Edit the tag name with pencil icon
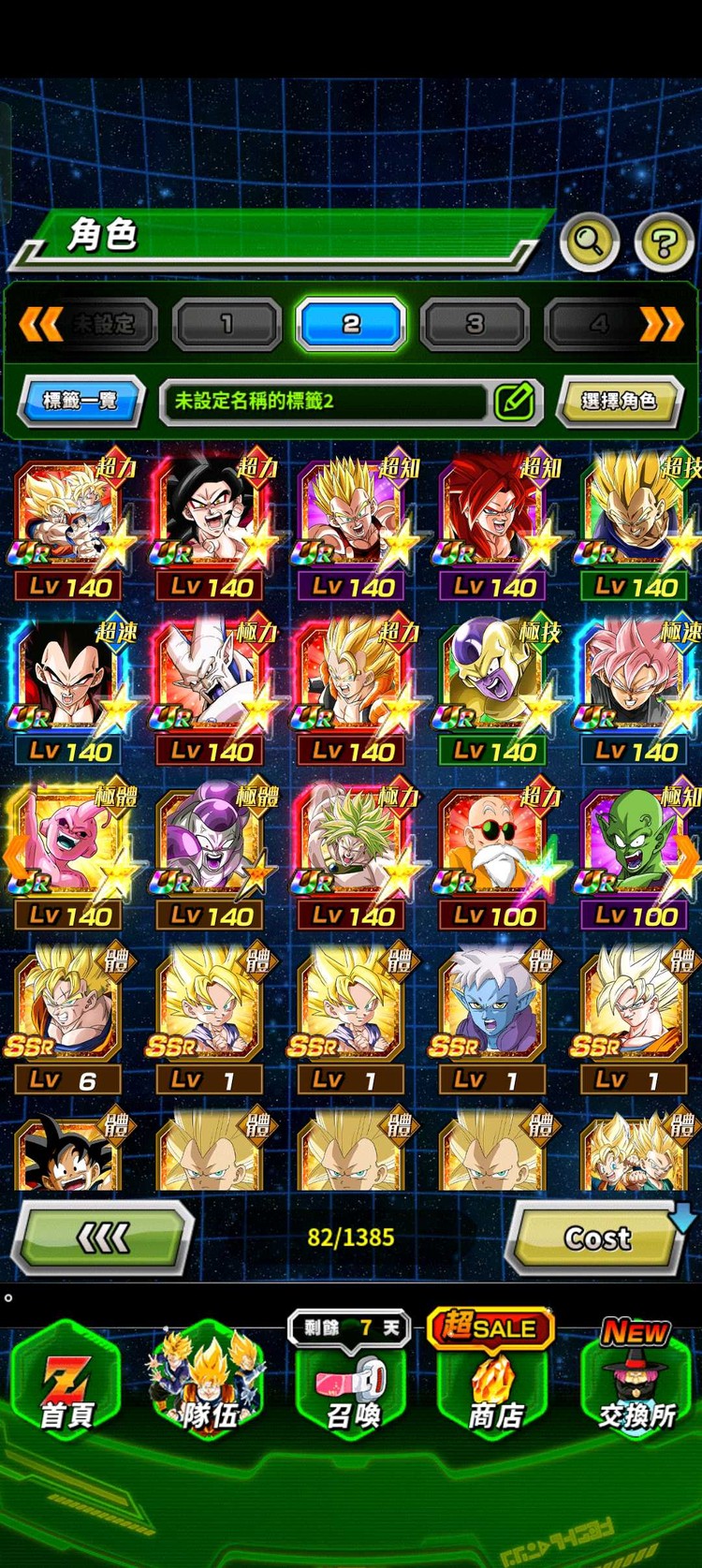 click(514, 402)
